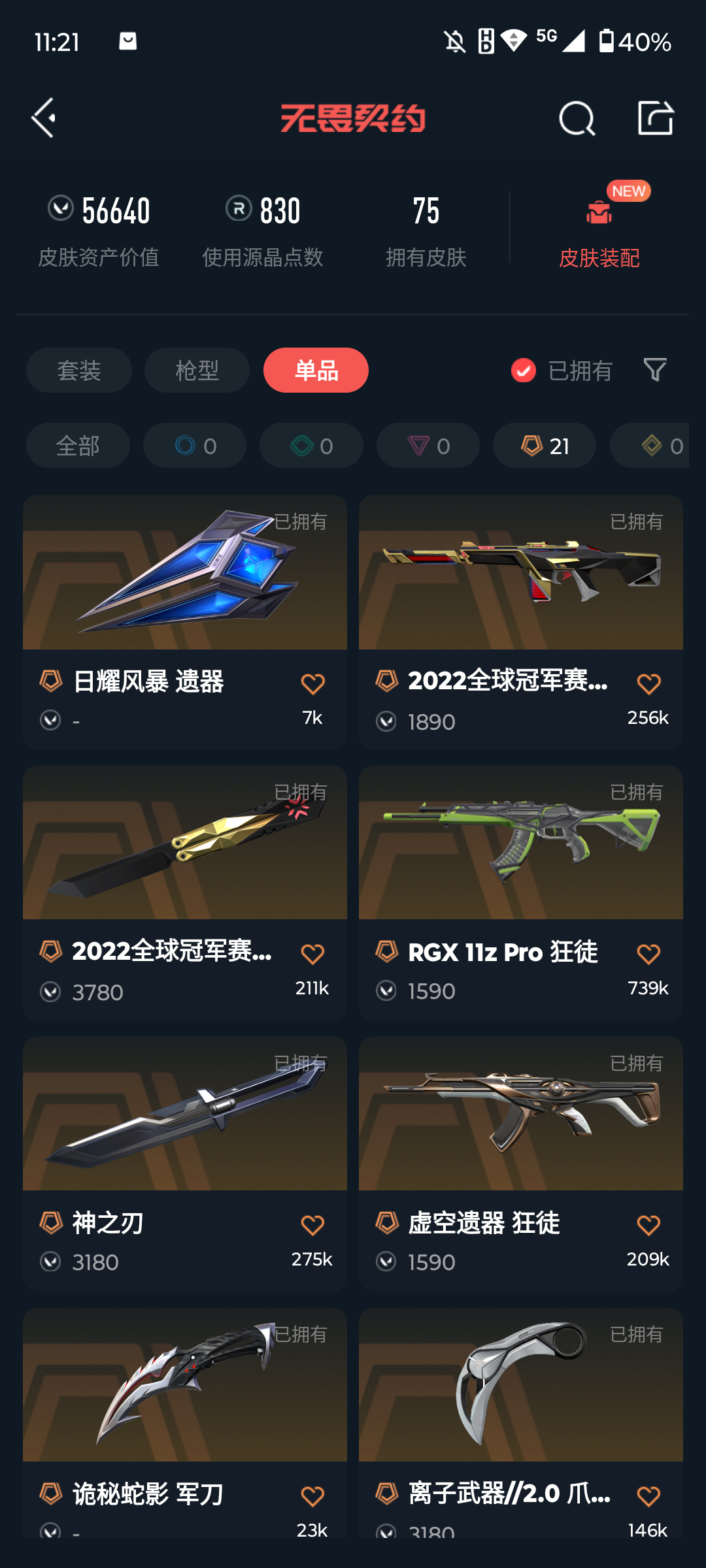Switch to the 套装 tab
This screenshot has height=1568, width=706.
click(79, 370)
